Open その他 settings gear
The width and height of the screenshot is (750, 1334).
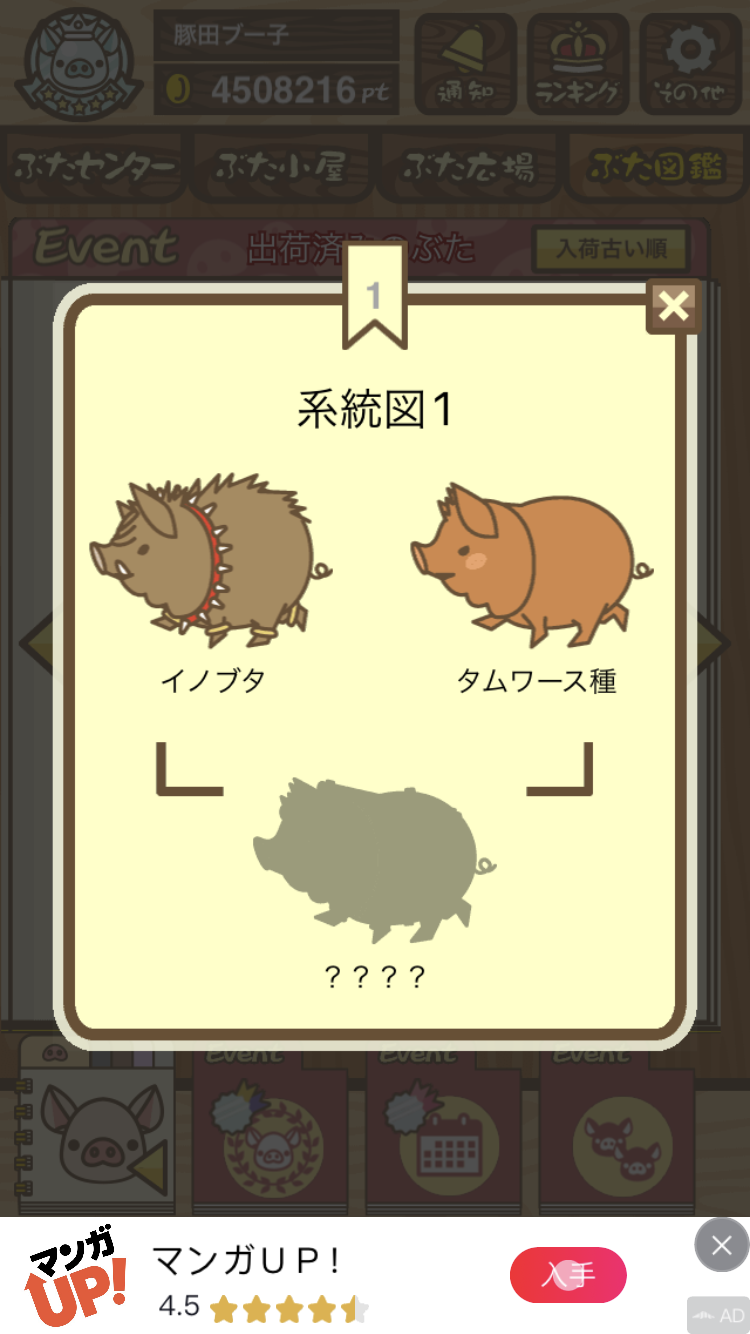click(x=689, y=63)
